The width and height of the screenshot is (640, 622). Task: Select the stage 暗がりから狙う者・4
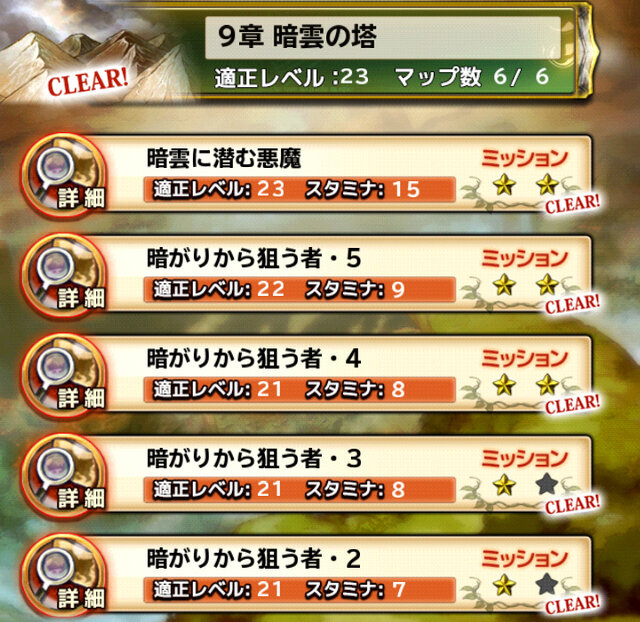click(300, 358)
